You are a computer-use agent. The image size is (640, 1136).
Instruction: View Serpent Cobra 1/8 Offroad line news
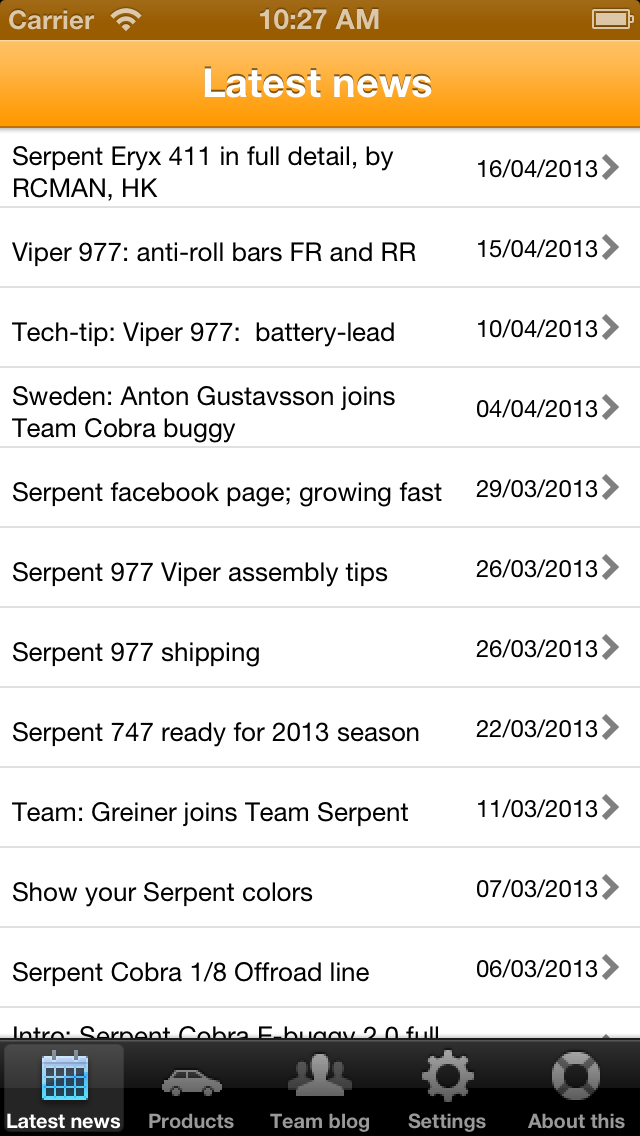click(x=320, y=968)
